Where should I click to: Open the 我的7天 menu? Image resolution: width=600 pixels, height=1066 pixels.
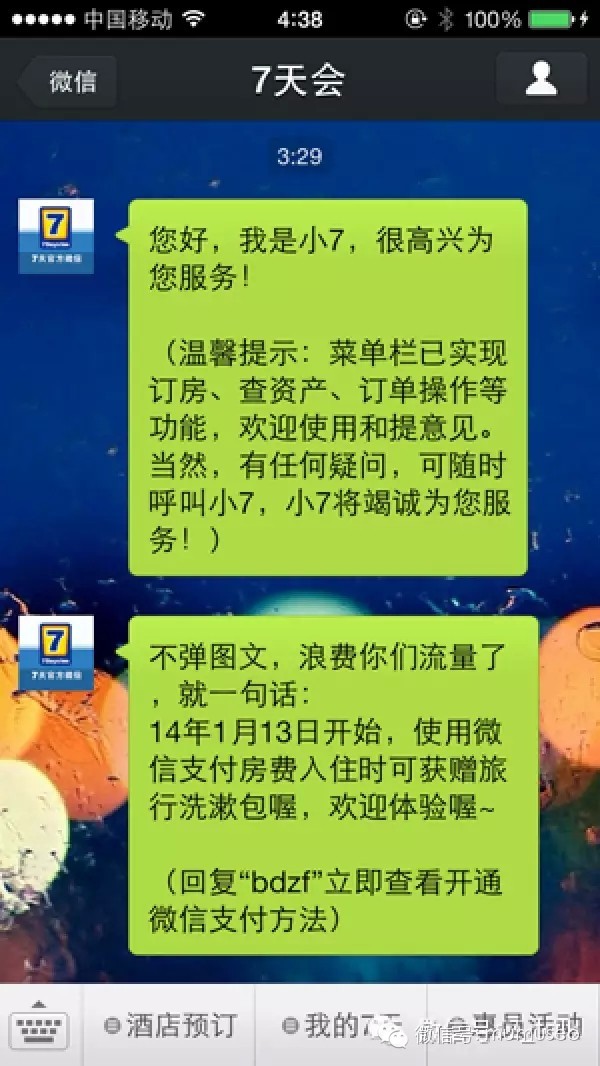click(340, 1025)
